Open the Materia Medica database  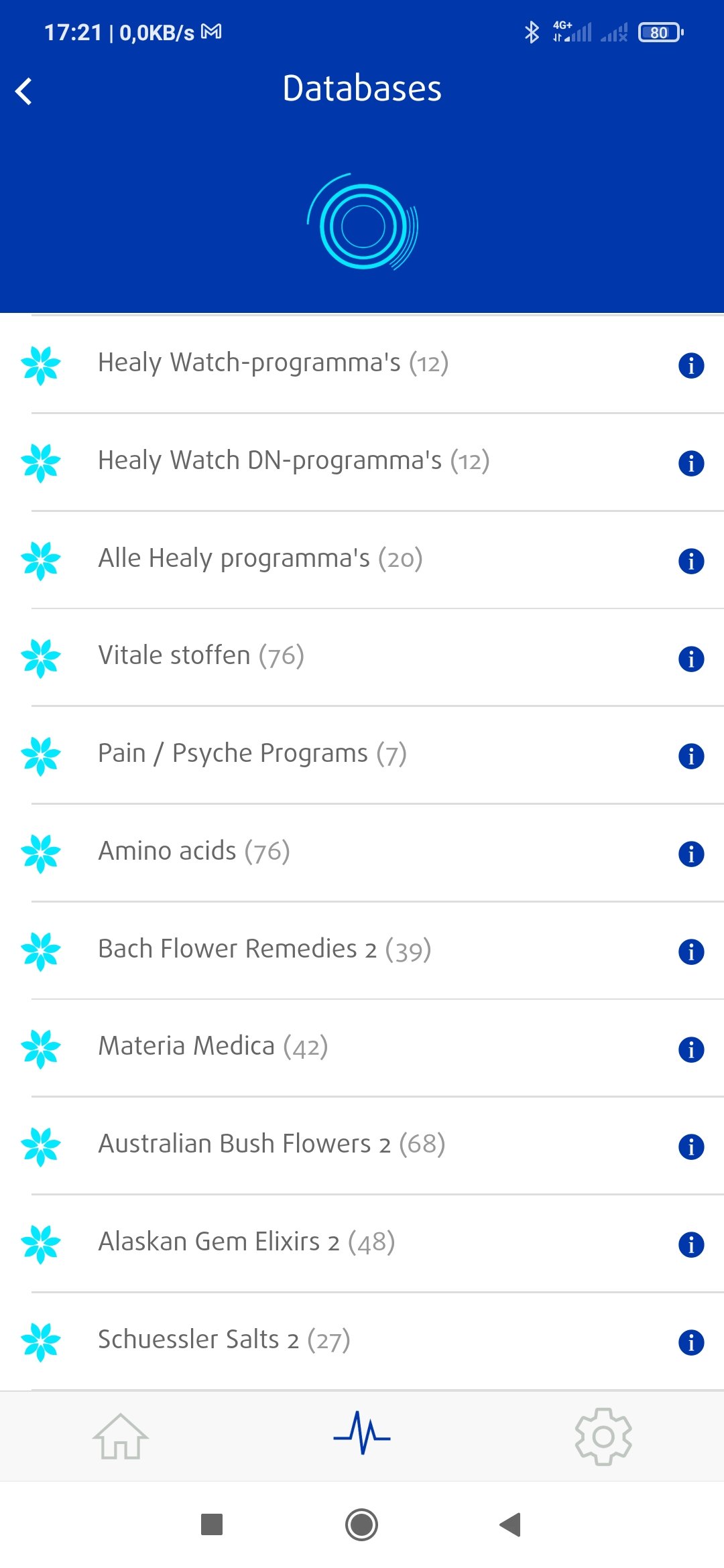213,1047
